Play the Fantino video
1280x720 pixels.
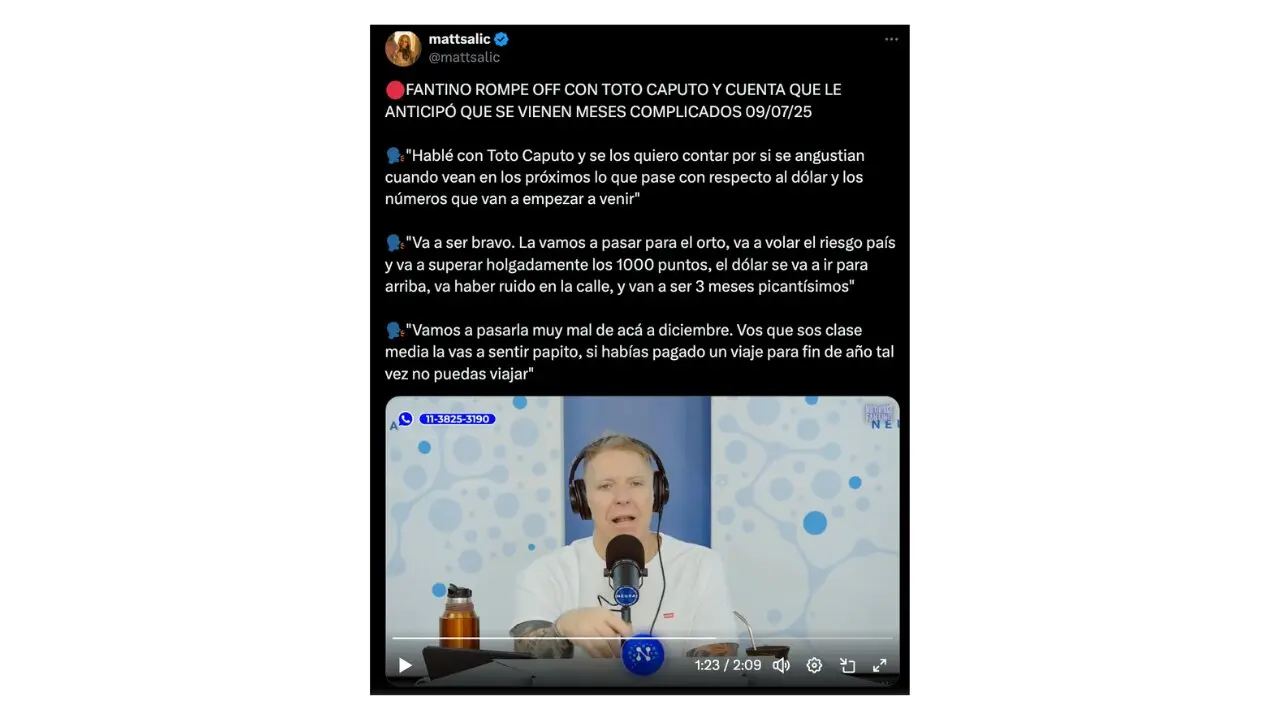tap(405, 665)
